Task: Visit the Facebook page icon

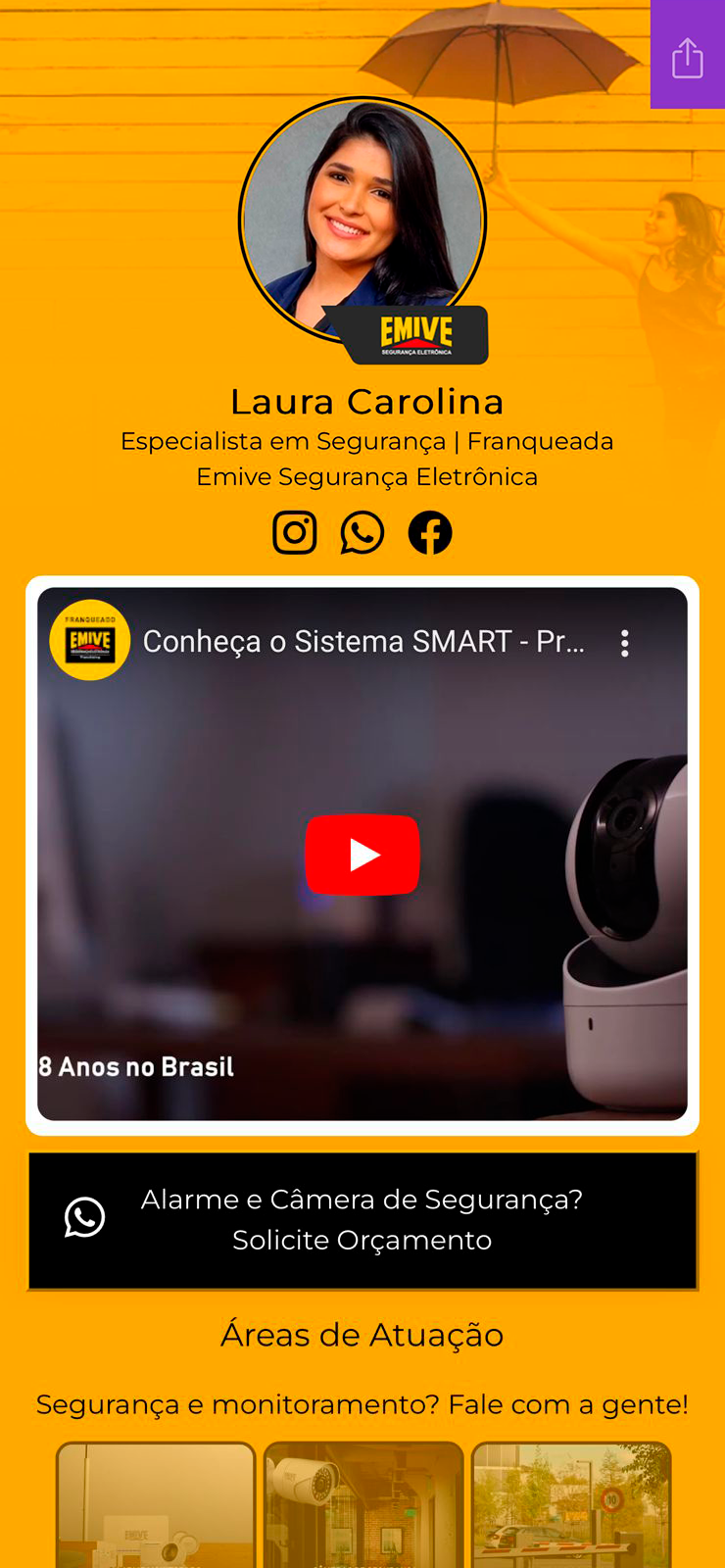Action: [x=429, y=533]
